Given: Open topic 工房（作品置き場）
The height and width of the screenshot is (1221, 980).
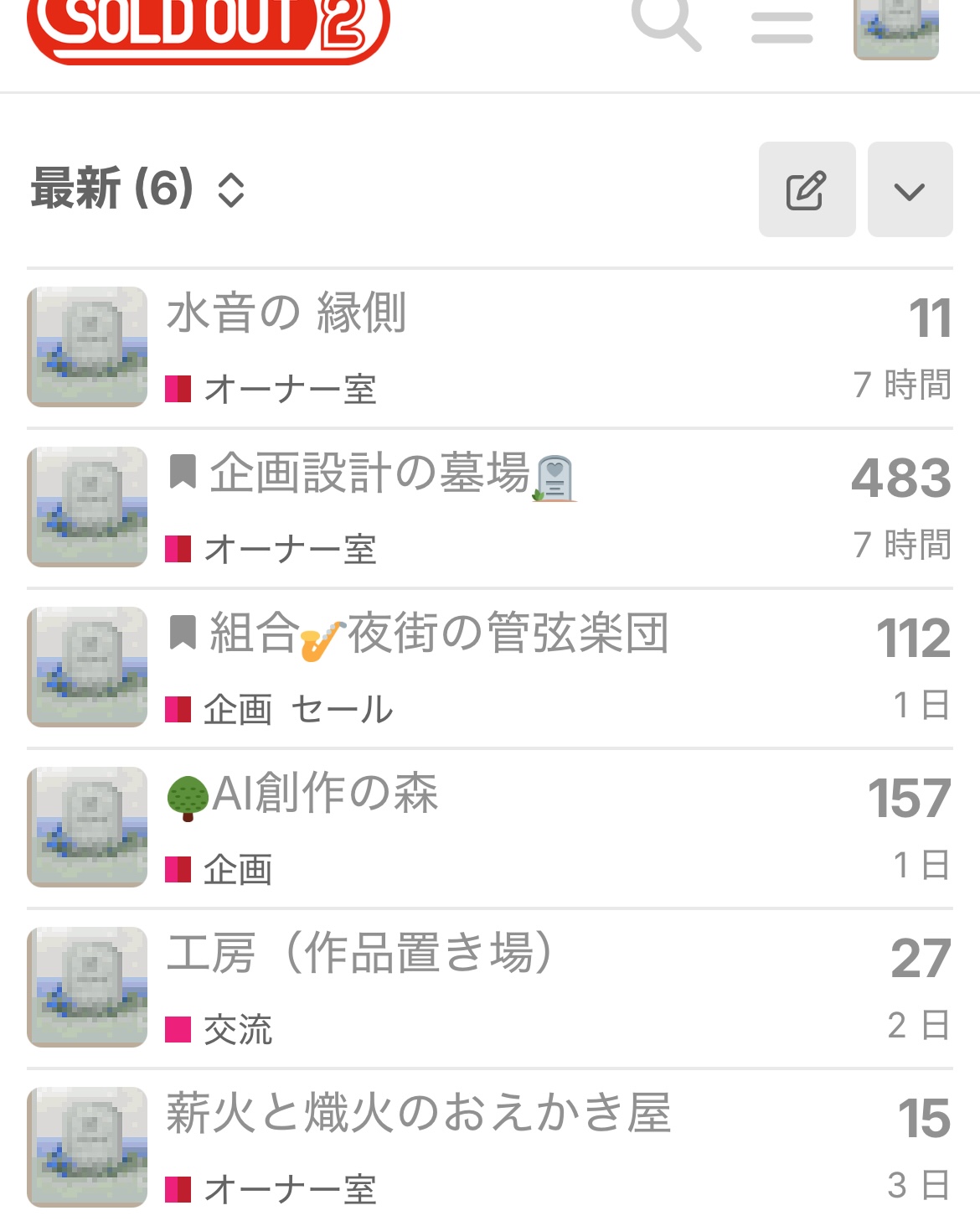Looking at the screenshot, I should [x=360, y=953].
